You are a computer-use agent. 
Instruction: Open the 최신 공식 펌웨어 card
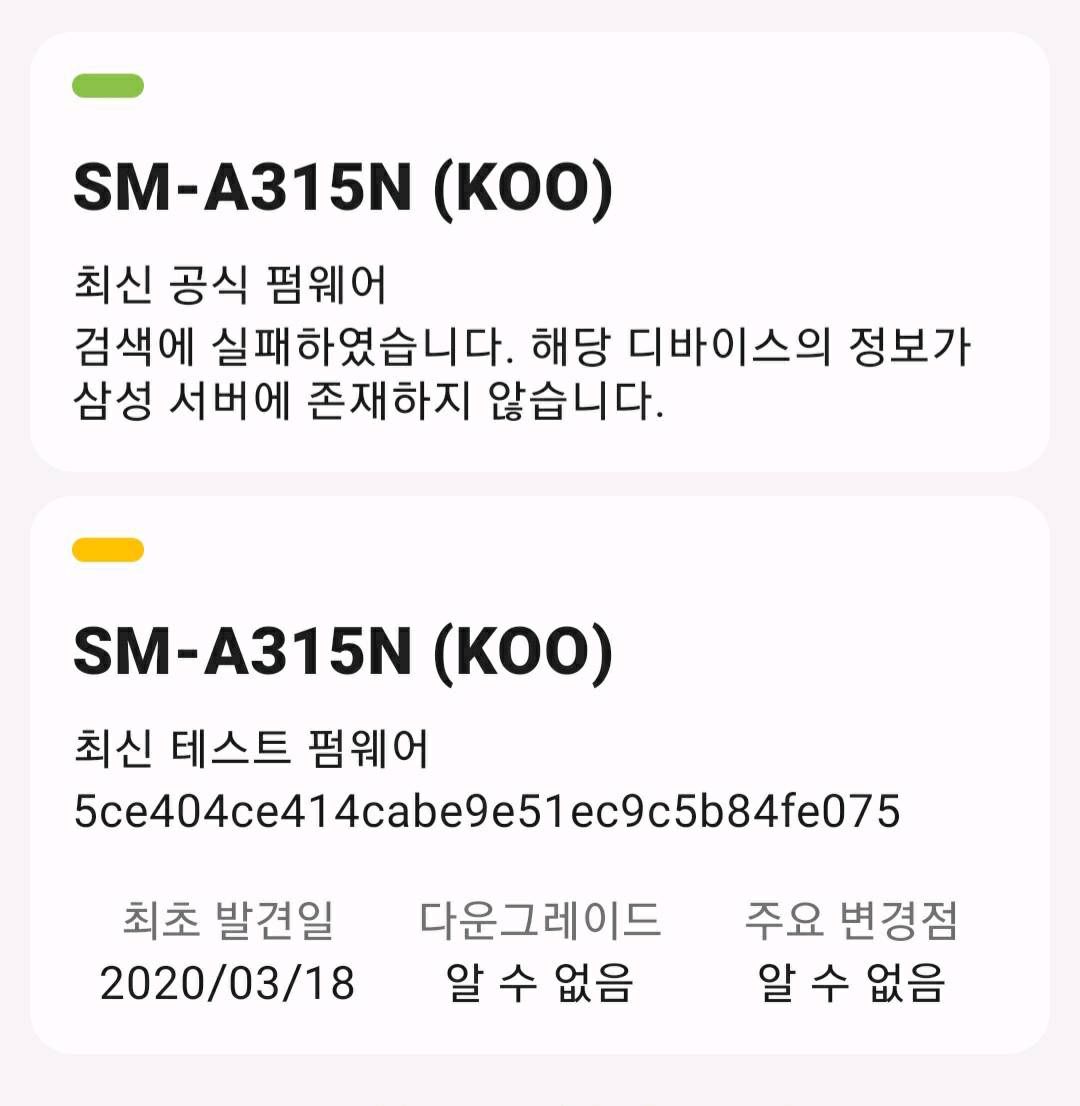pyautogui.click(x=540, y=252)
